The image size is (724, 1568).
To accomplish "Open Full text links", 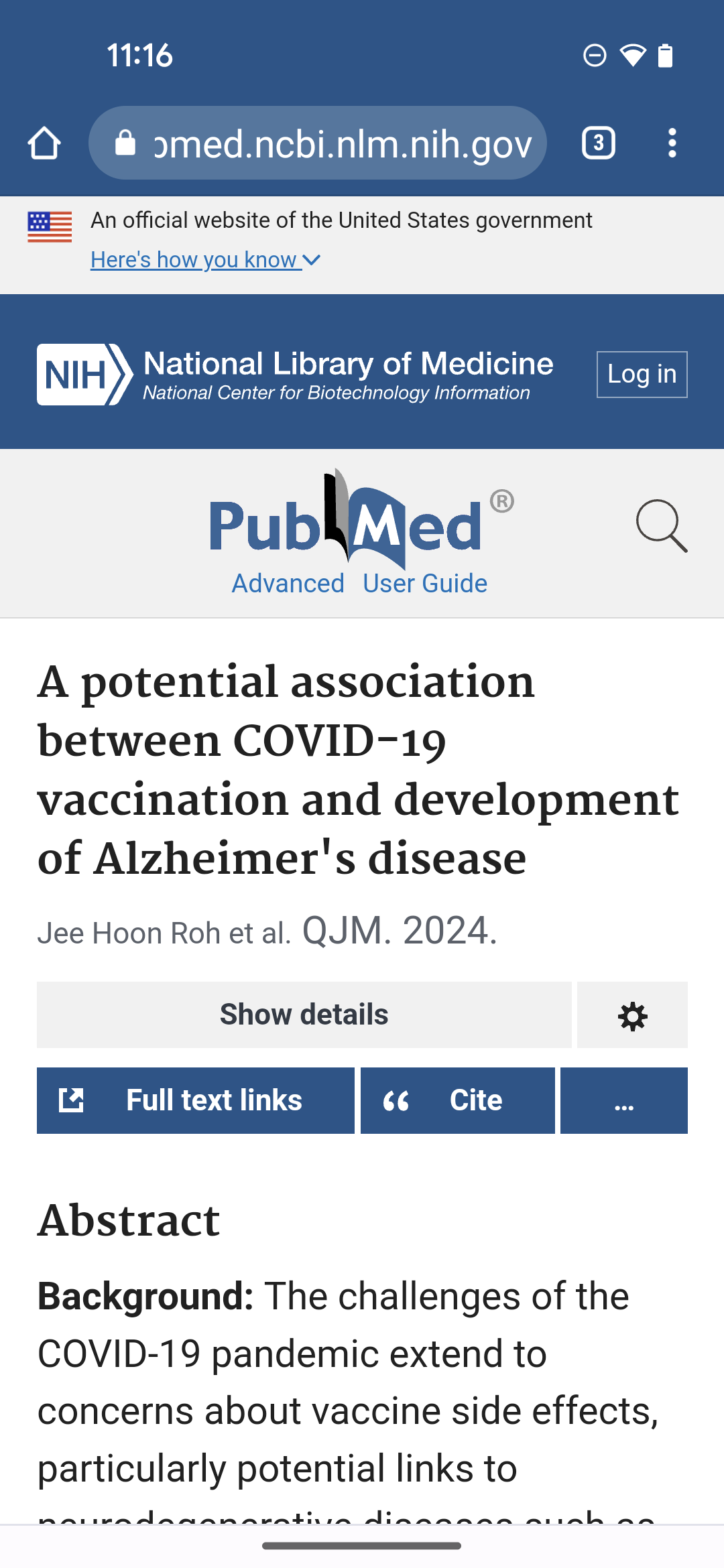I will tap(195, 1100).
